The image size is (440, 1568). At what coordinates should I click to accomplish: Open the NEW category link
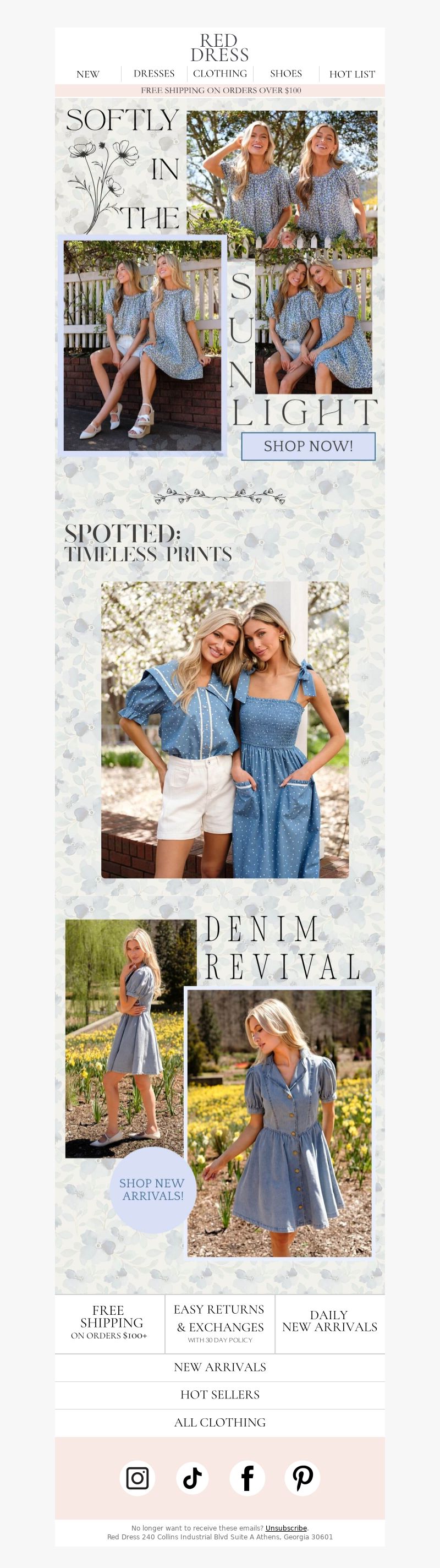pos(87,74)
